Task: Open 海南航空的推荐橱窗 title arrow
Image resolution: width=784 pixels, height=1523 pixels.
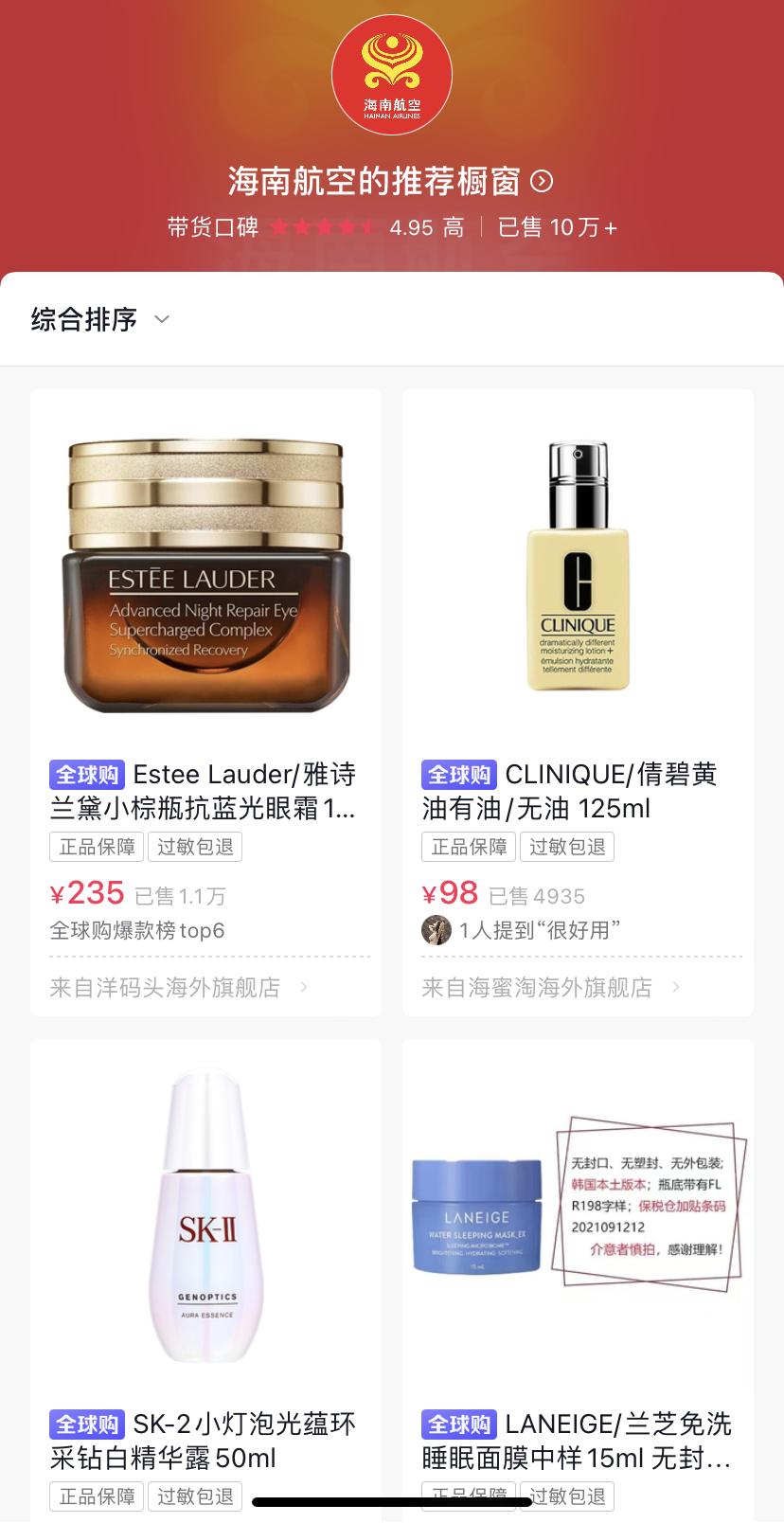Action: click(x=542, y=181)
